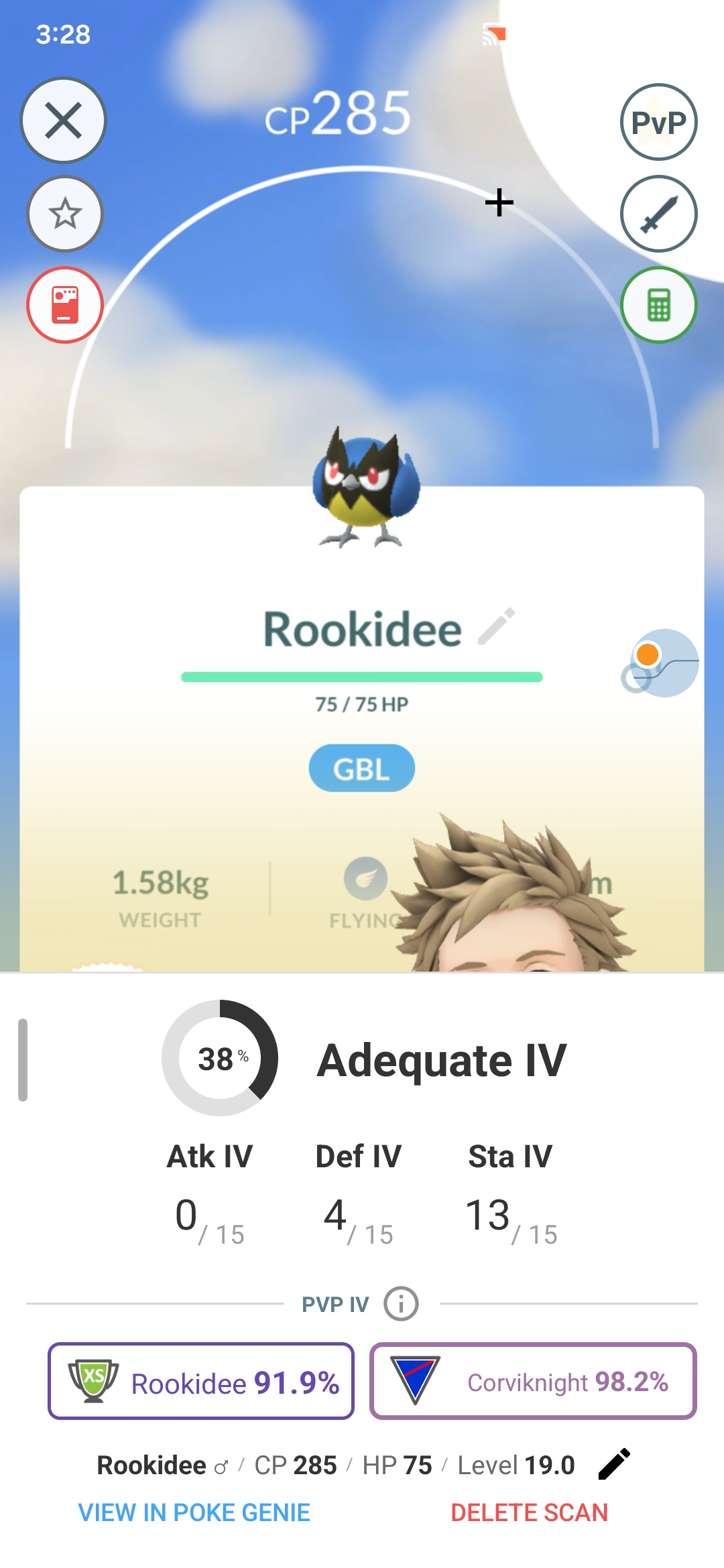Tap the GBL badge
The image size is (724, 1568).
point(361,768)
